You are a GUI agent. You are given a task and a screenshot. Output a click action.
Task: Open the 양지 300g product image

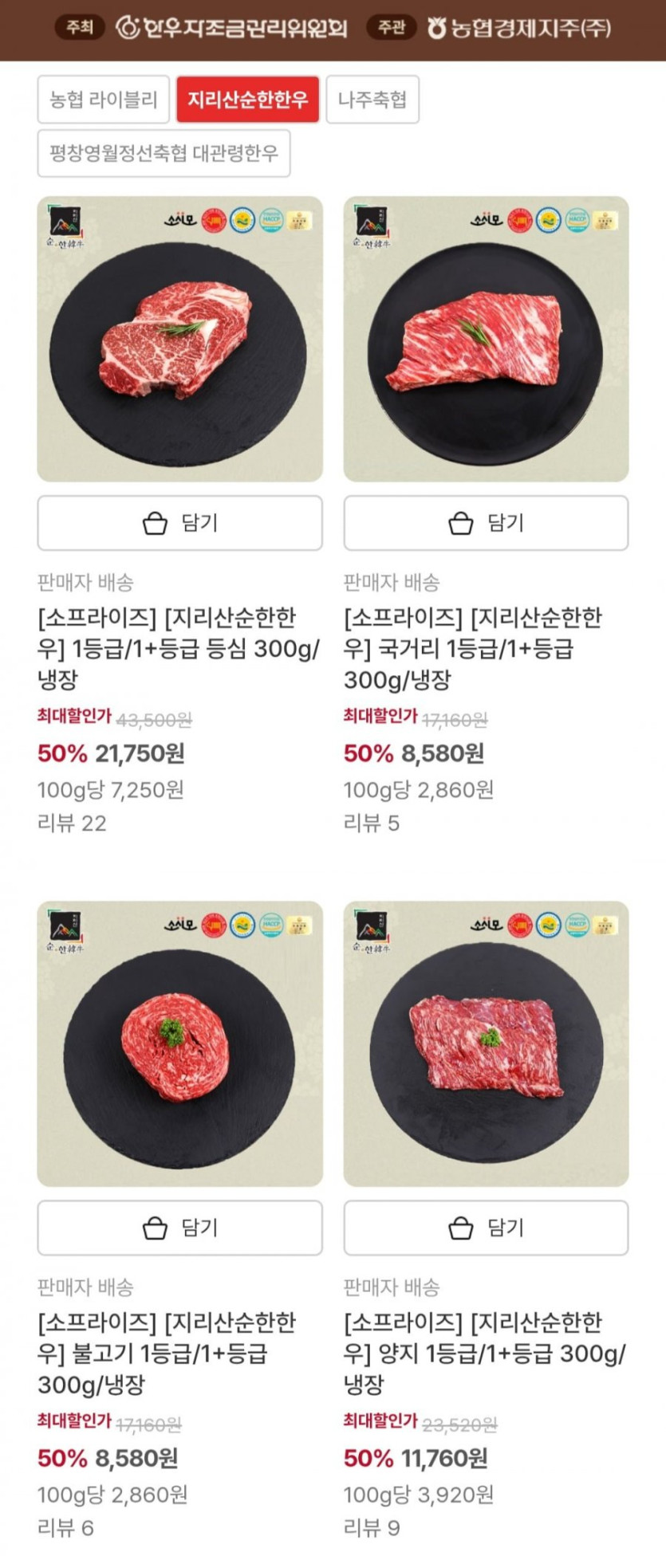[486, 1043]
